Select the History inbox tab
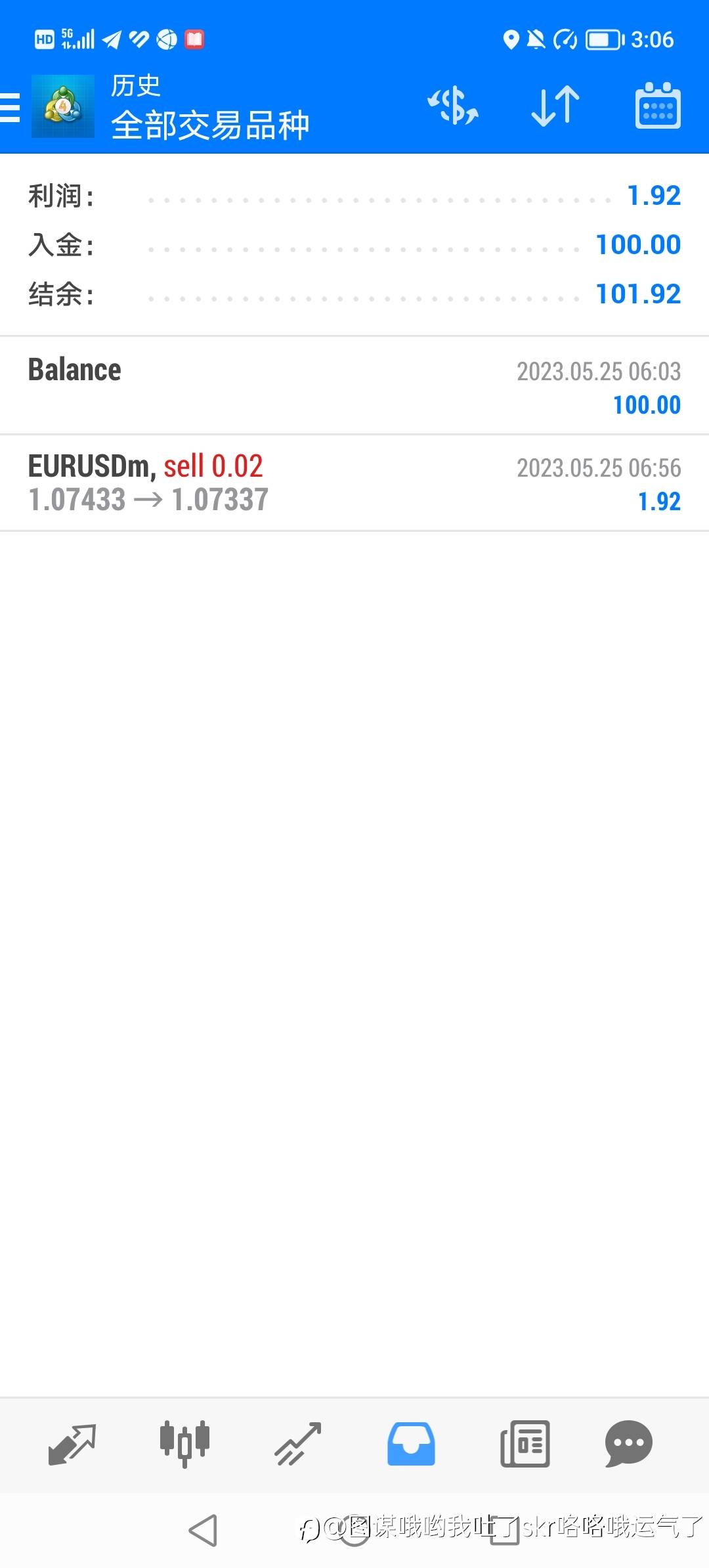Image resolution: width=709 pixels, height=1568 pixels. coord(411,1444)
